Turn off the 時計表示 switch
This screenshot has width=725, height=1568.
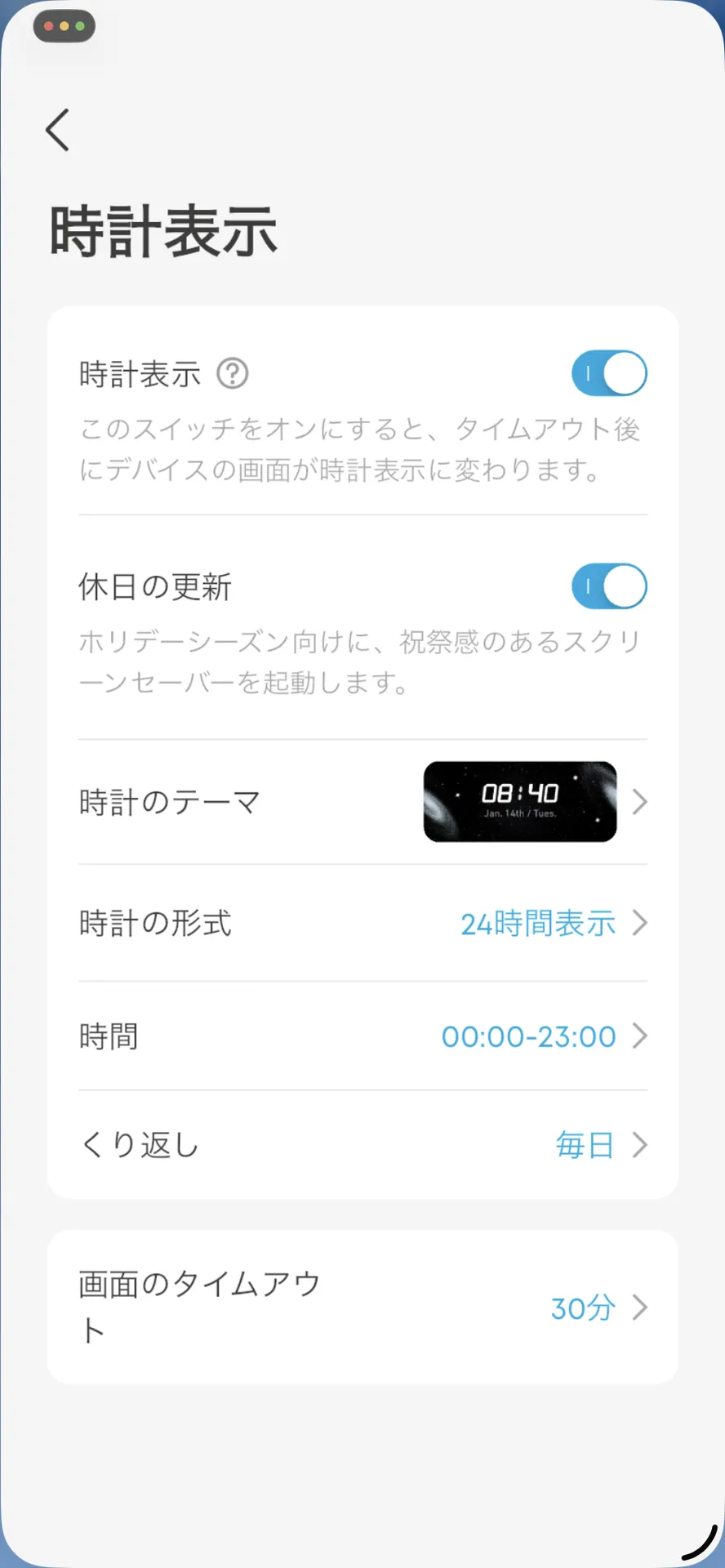coord(609,374)
